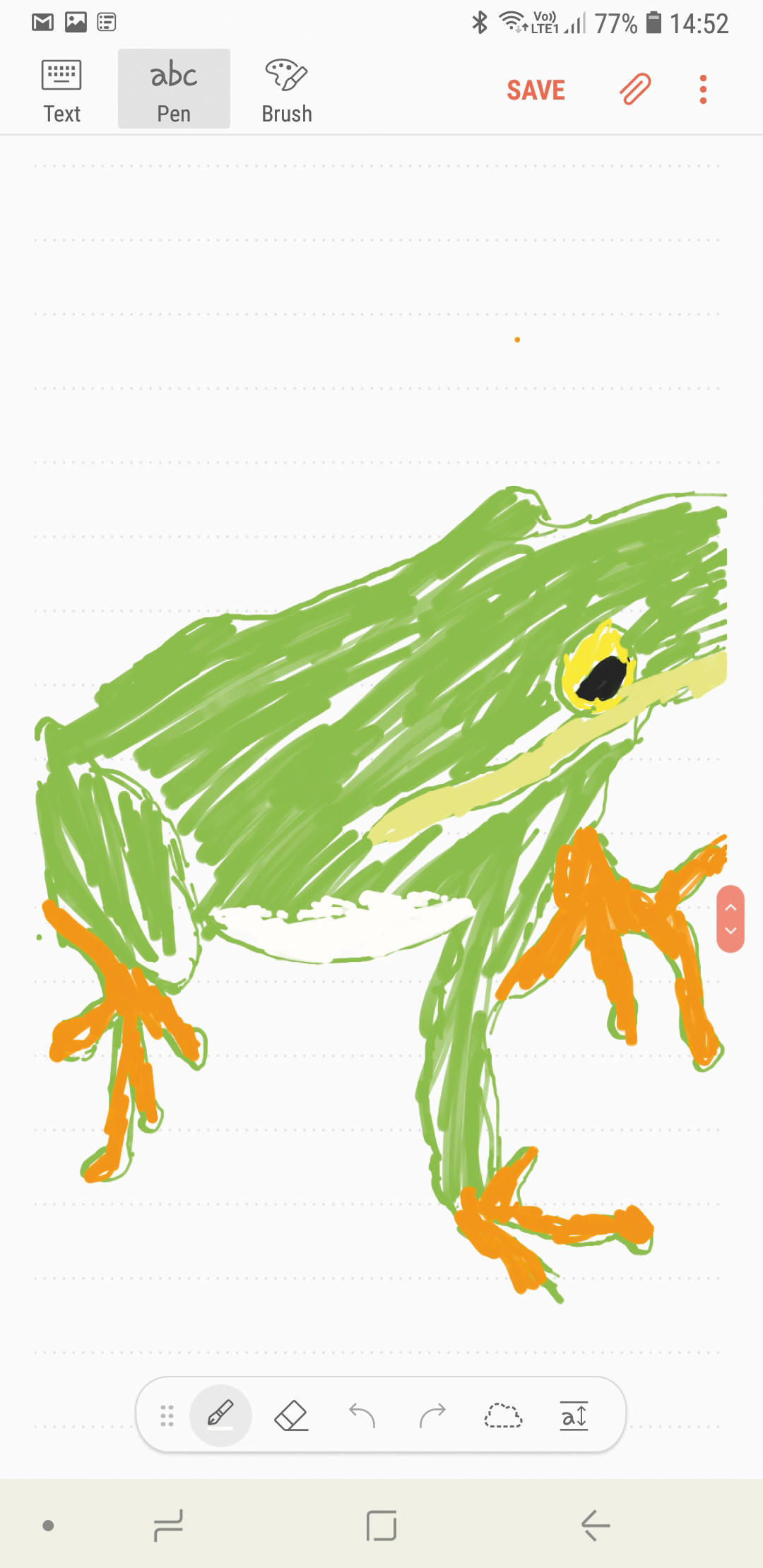763x1568 pixels.
Task: Select the eraser tool
Action: tap(291, 1415)
